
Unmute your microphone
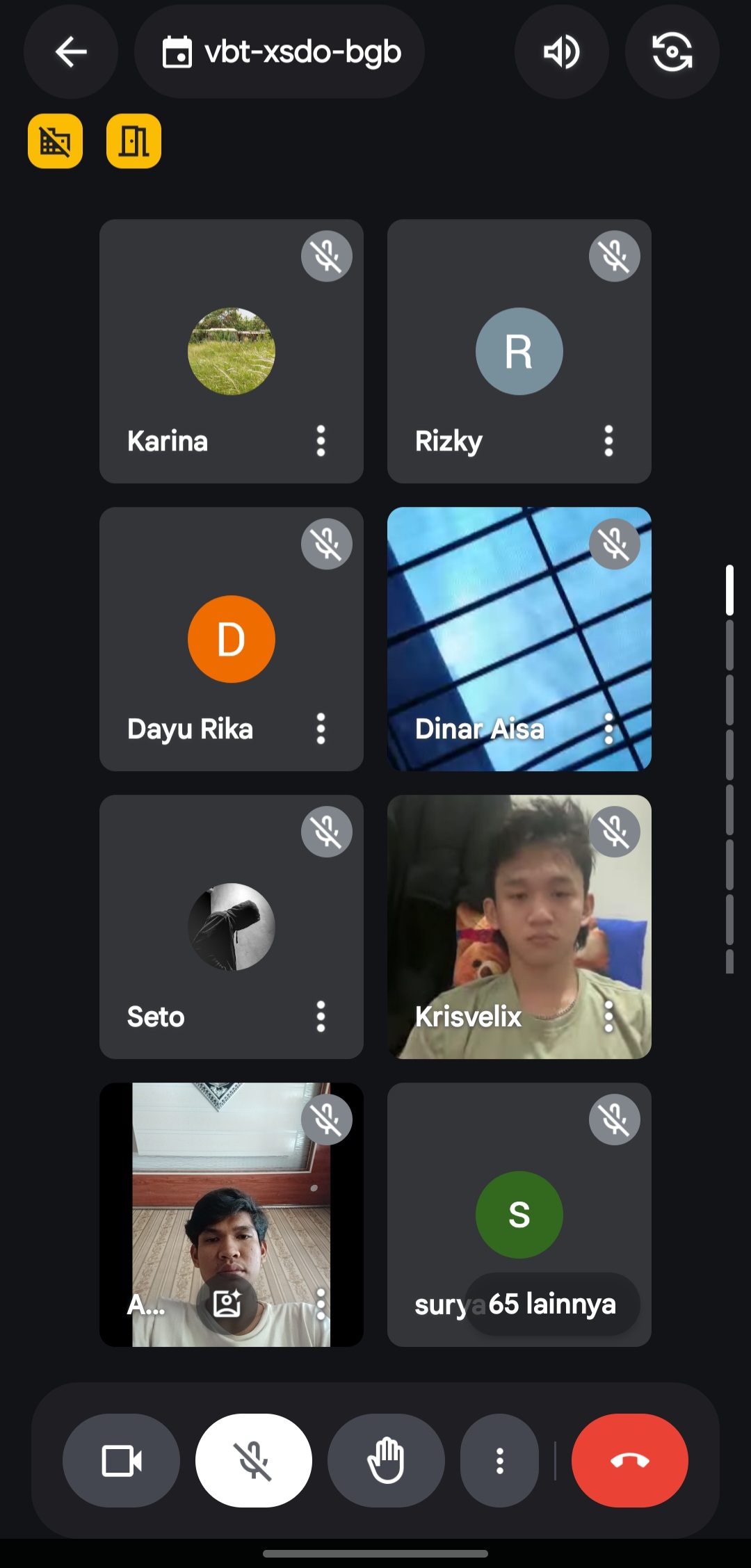254,1460
